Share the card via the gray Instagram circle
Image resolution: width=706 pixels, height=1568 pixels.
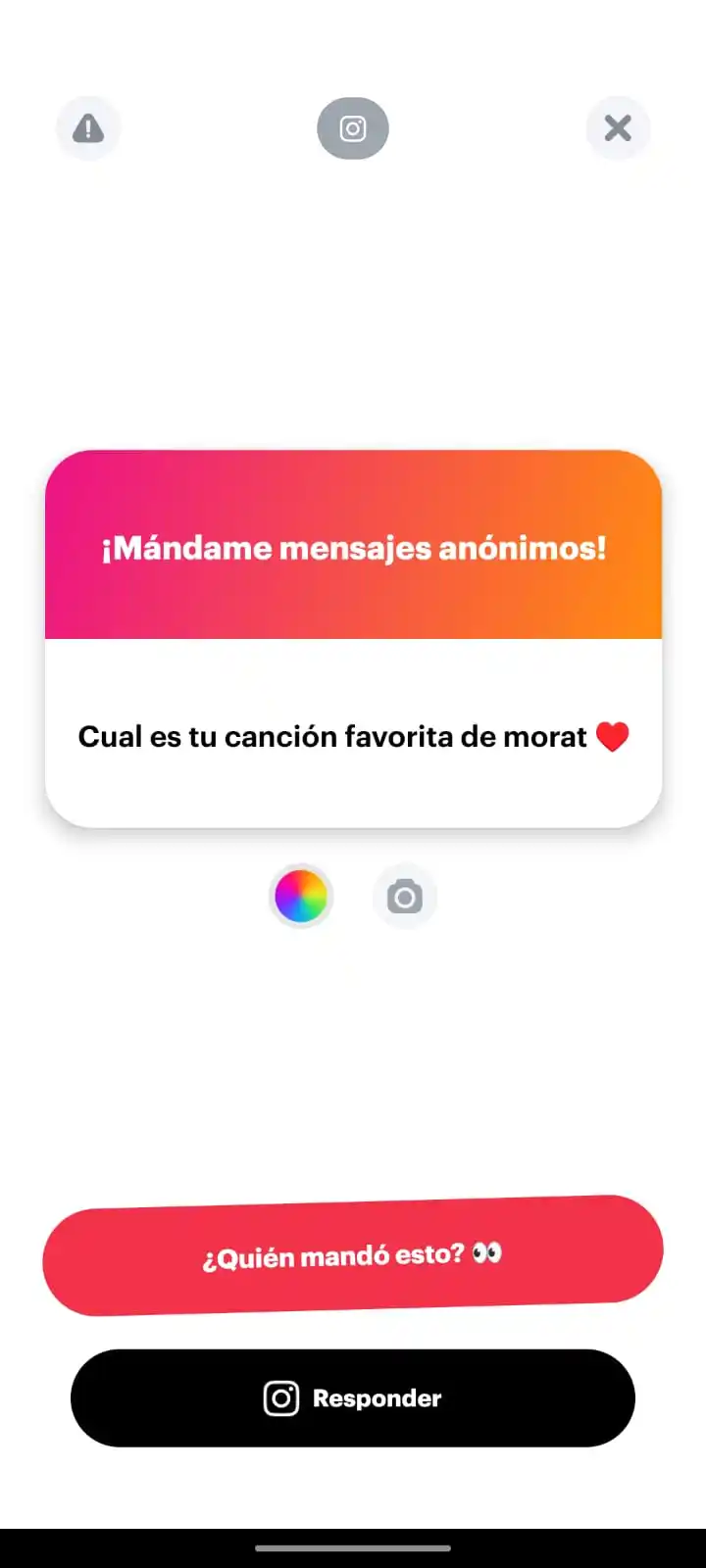coord(353,128)
